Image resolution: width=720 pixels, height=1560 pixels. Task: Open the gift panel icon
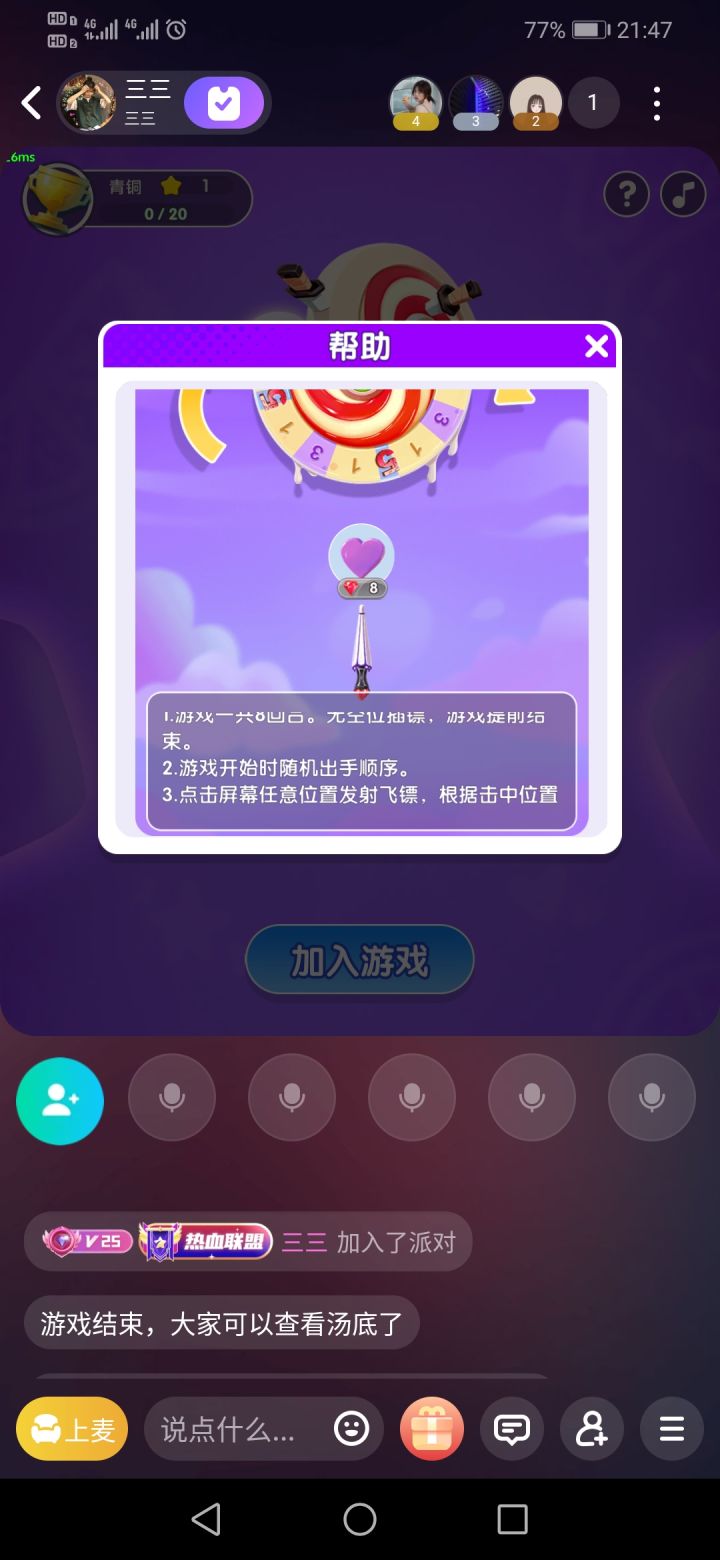[x=431, y=1428]
